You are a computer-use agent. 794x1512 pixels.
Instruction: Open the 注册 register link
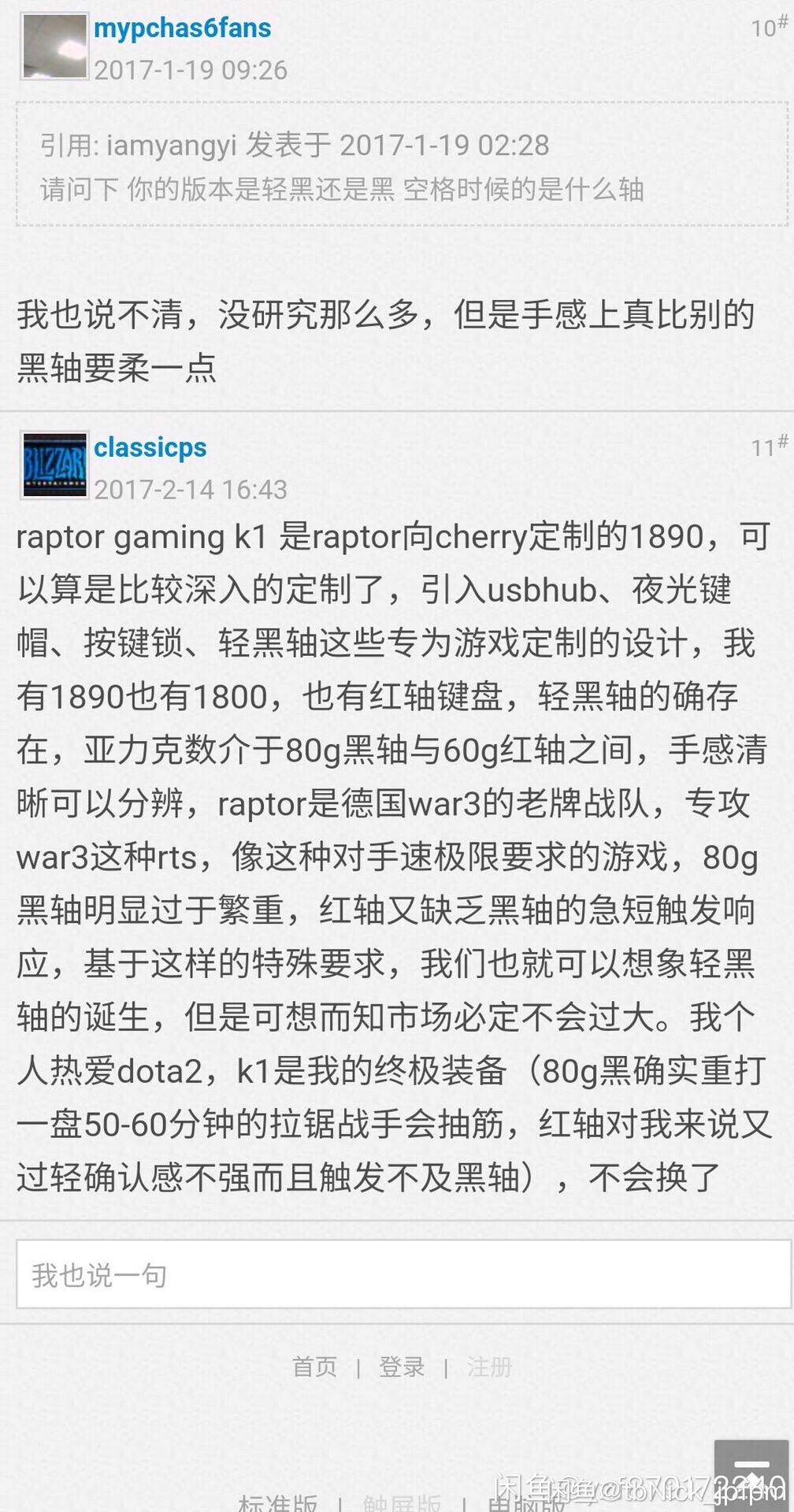[489, 1366]
